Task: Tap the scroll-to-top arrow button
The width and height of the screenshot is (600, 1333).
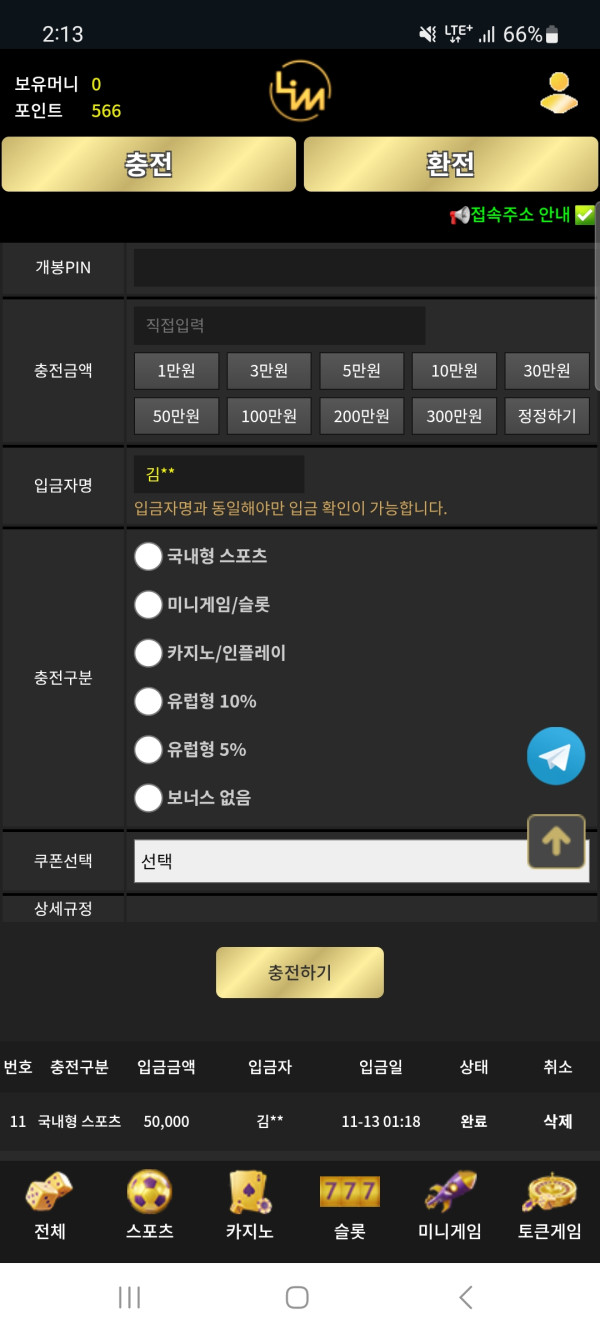Action: 556,841
